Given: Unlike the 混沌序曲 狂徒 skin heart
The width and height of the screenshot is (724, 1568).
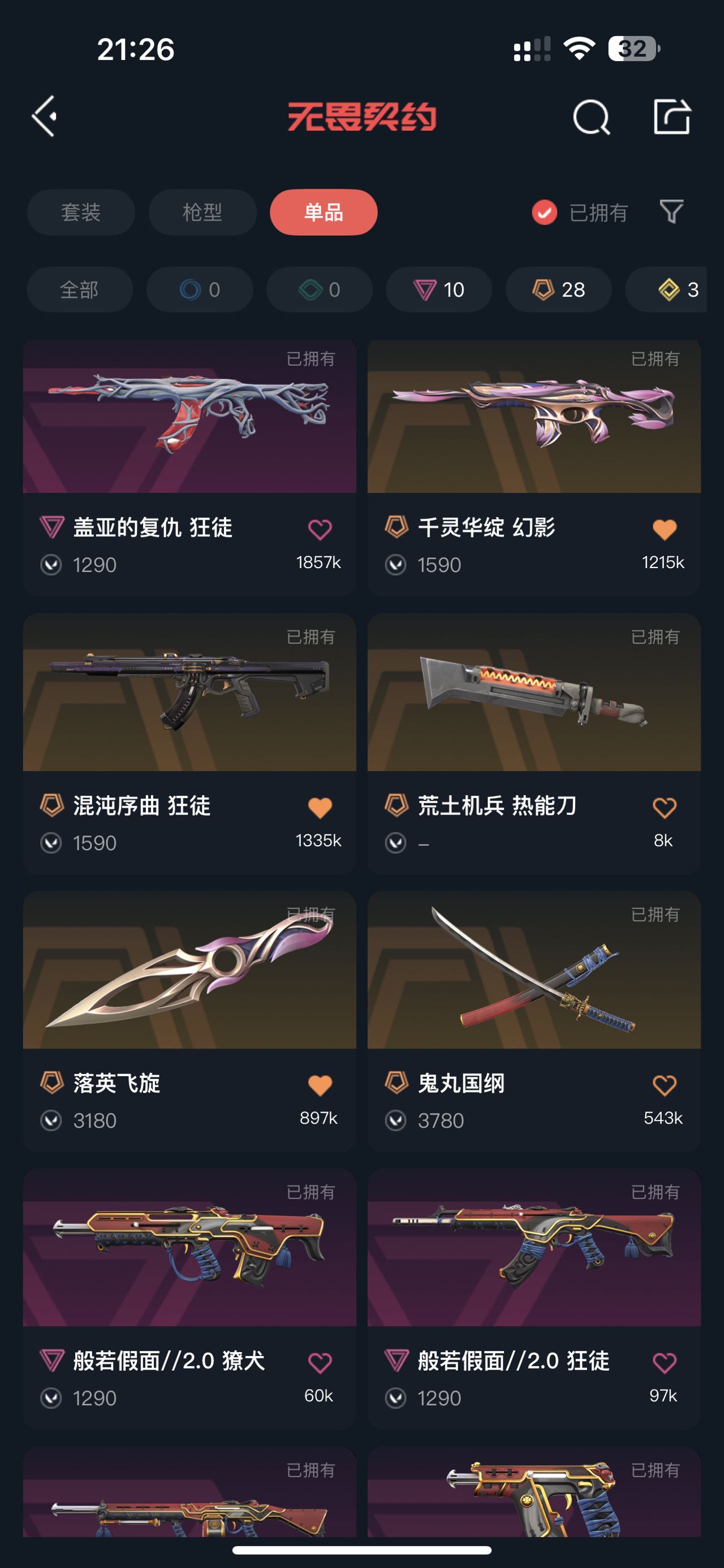Looking at the screenshot, I should pyautogui.click(x=320, y=808).
